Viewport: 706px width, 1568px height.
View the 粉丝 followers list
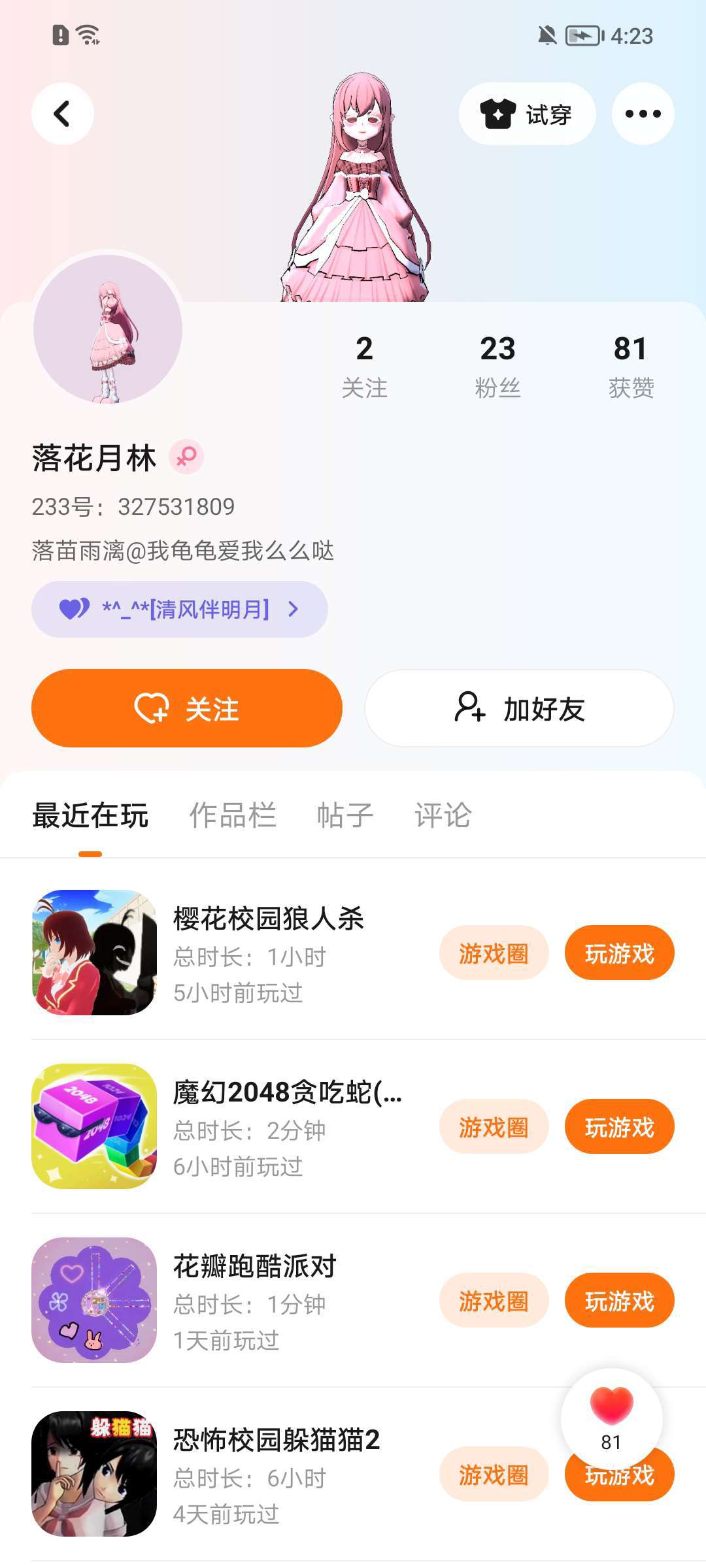point(497,365)
